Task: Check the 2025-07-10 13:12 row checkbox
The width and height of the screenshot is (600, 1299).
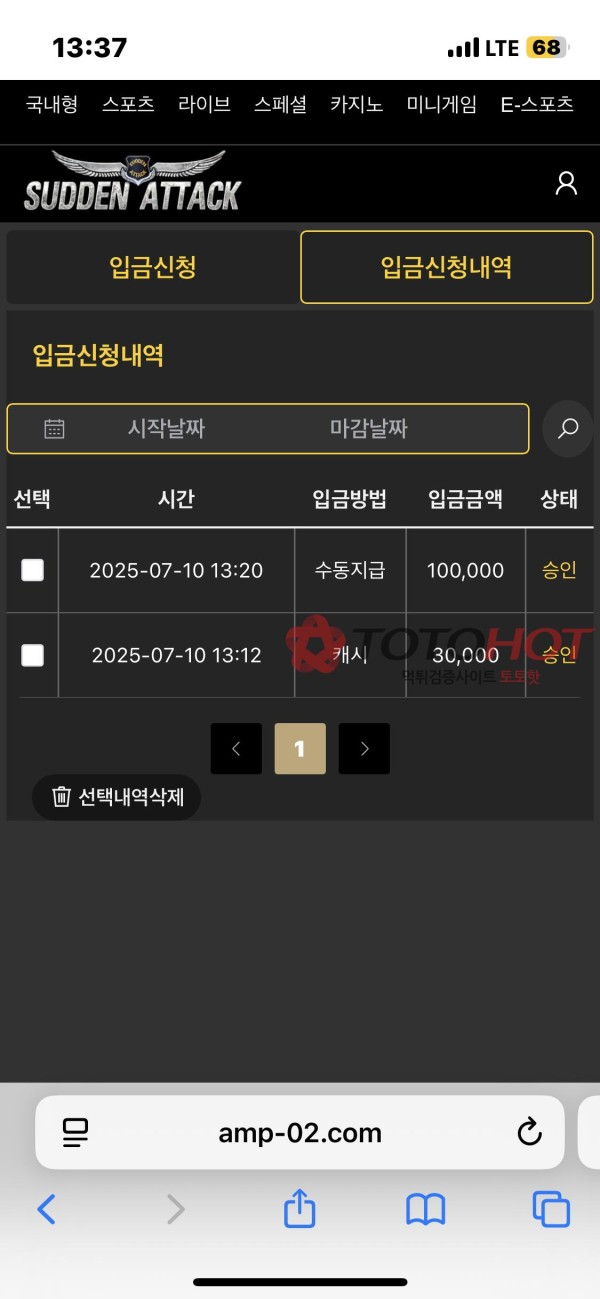Action: (33, 655)
